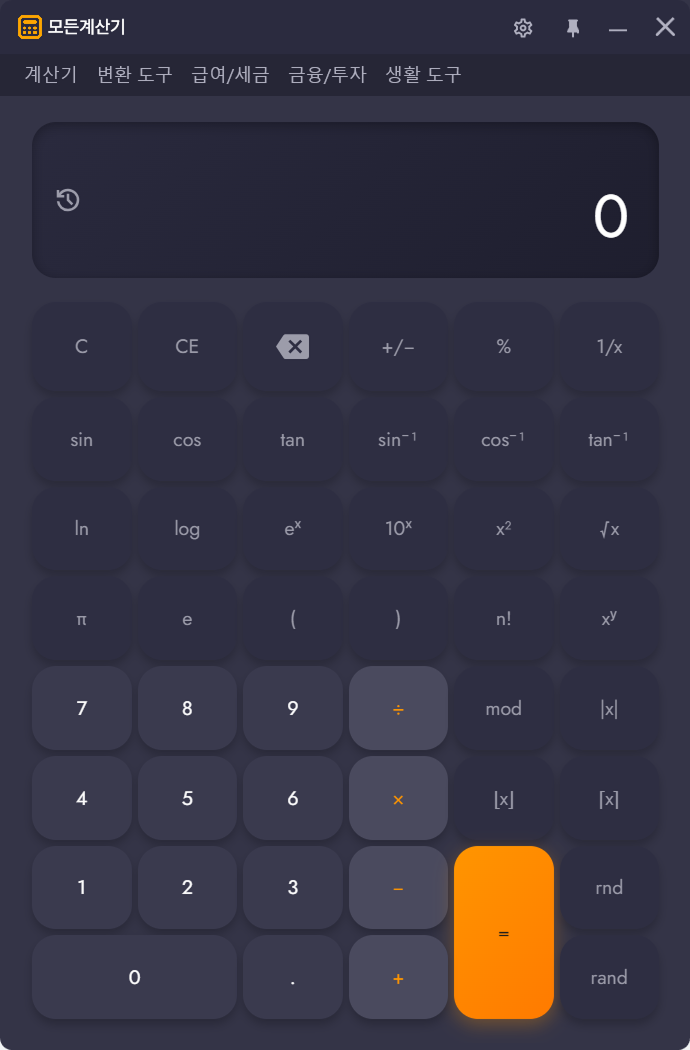Select the 금융/투자 tab
Screen dimensions: 690x1050
pyautogui.click(x=328, y=75)
